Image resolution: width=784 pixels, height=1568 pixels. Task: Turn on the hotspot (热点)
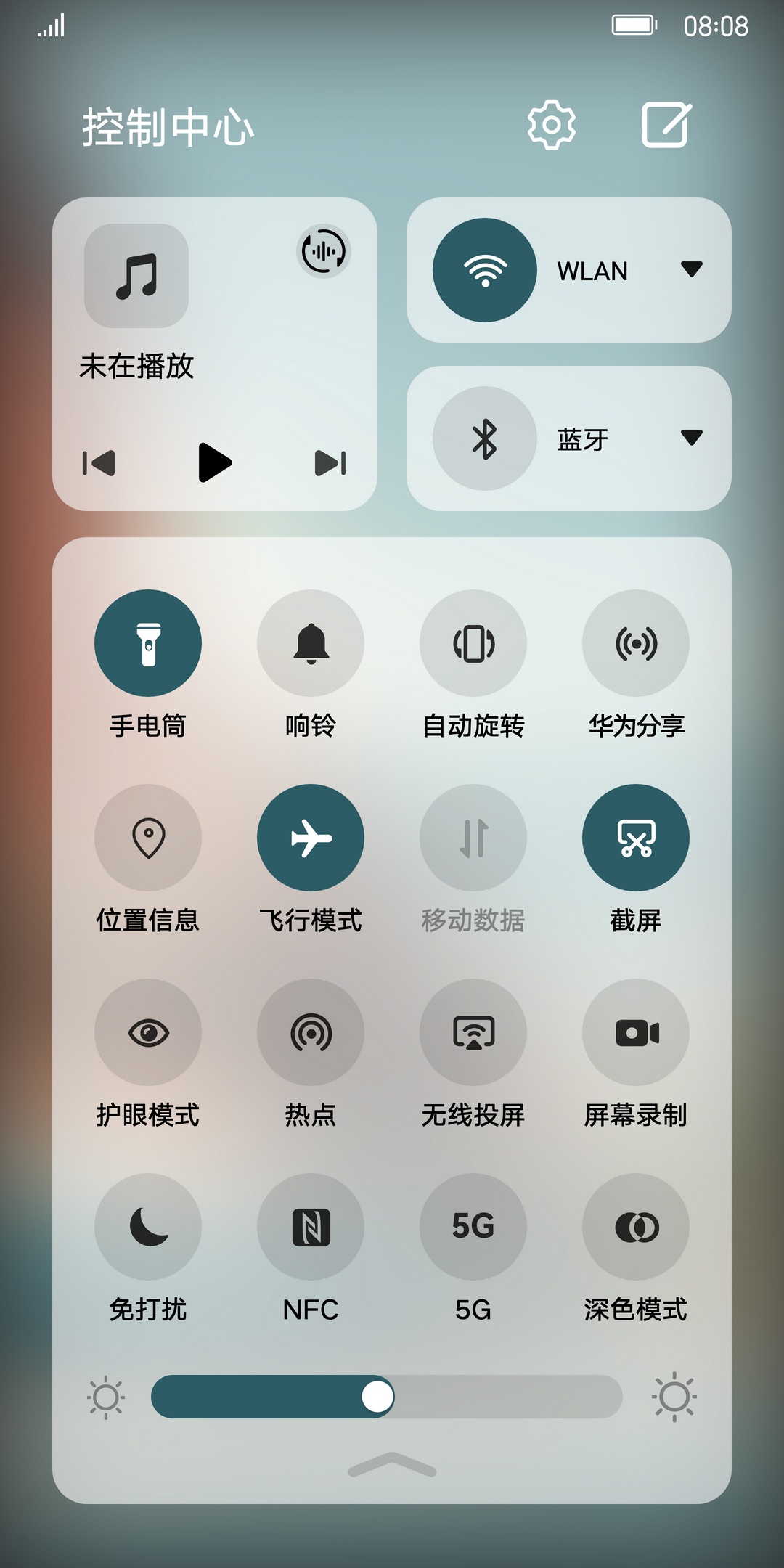pos(311,1032)
